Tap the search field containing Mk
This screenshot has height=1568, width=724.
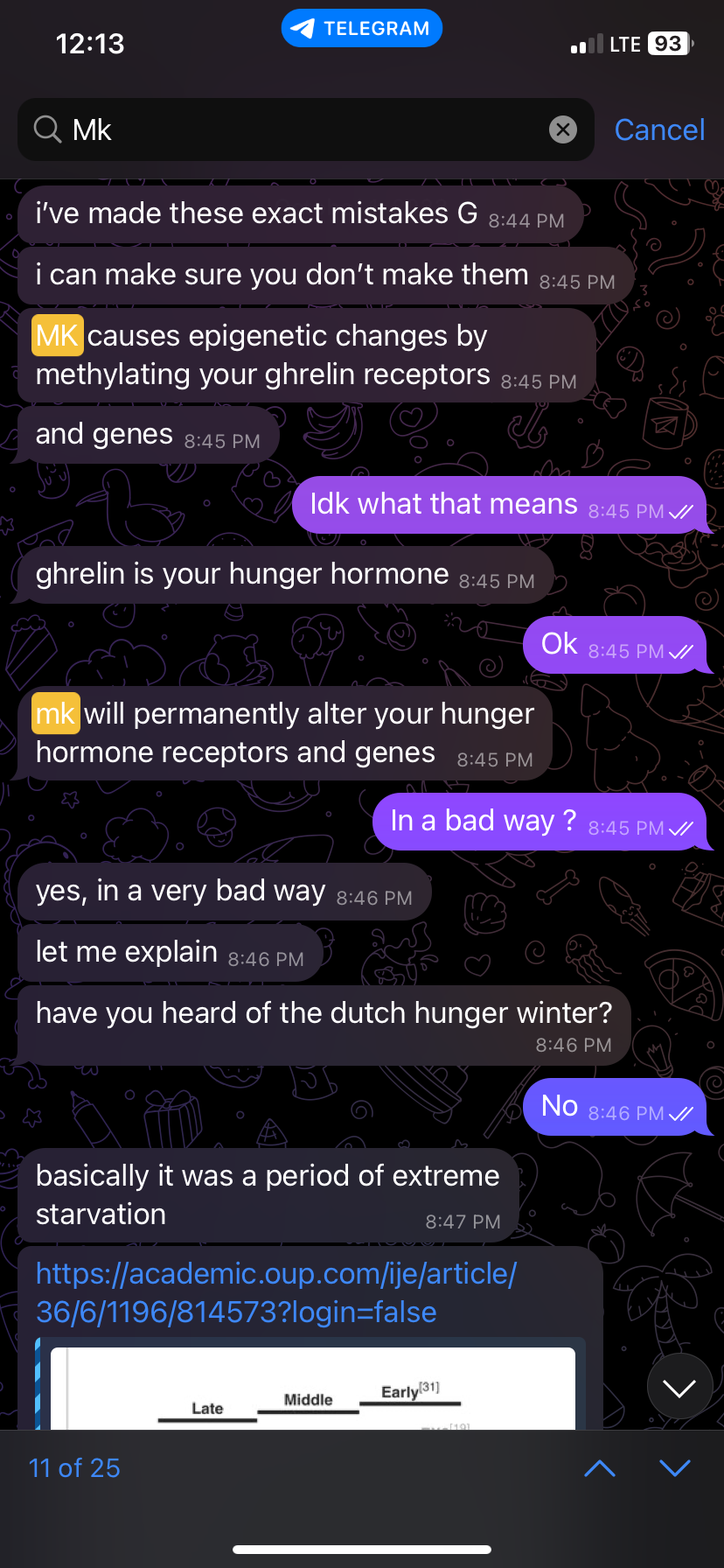297,130
